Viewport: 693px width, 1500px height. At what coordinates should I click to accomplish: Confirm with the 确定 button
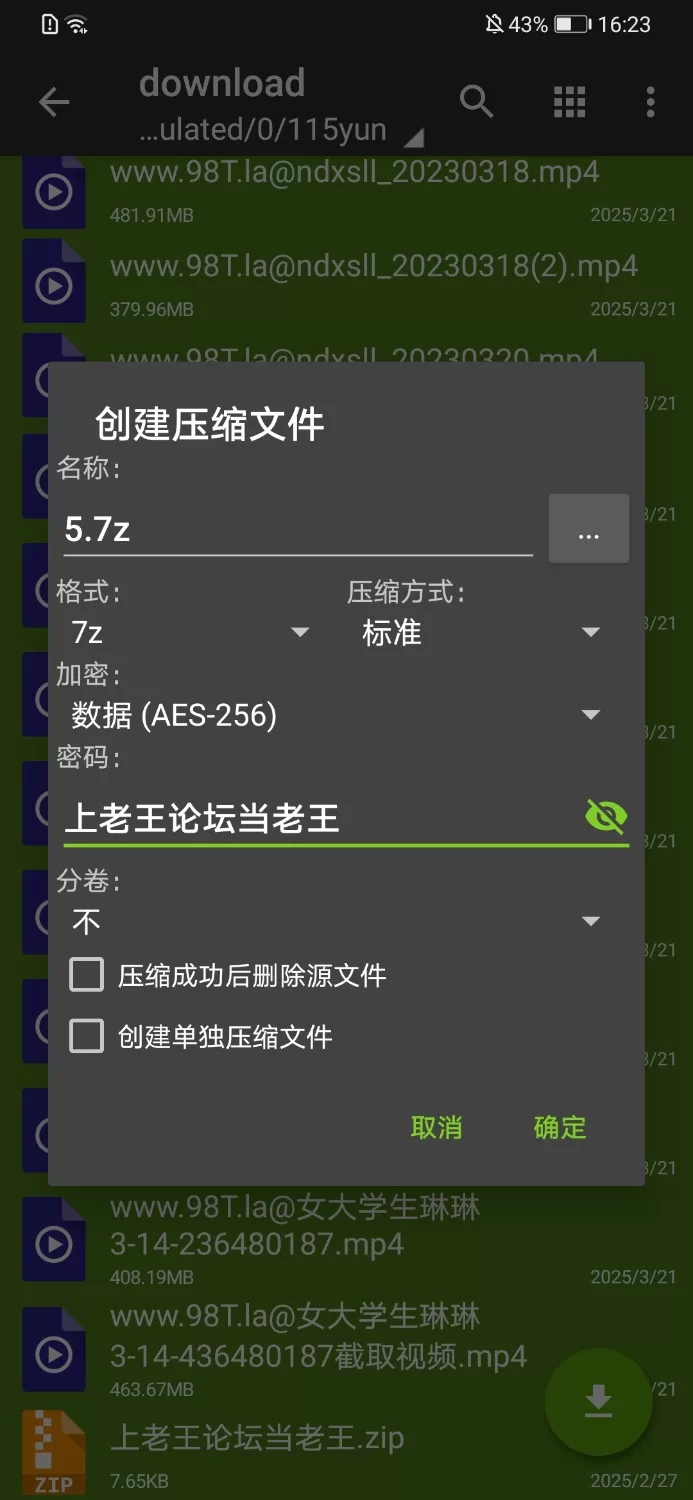pyautogui.click(x=560, y=1127)
